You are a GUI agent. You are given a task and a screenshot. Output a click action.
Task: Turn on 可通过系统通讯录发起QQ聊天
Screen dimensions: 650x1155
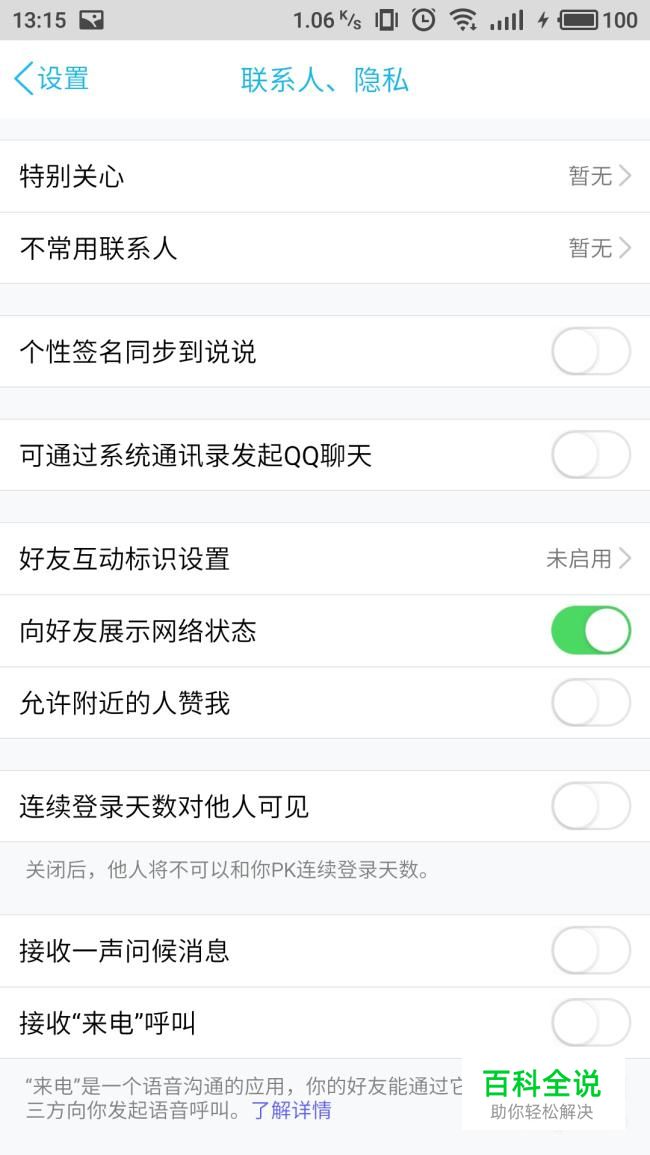pos(591,455)
